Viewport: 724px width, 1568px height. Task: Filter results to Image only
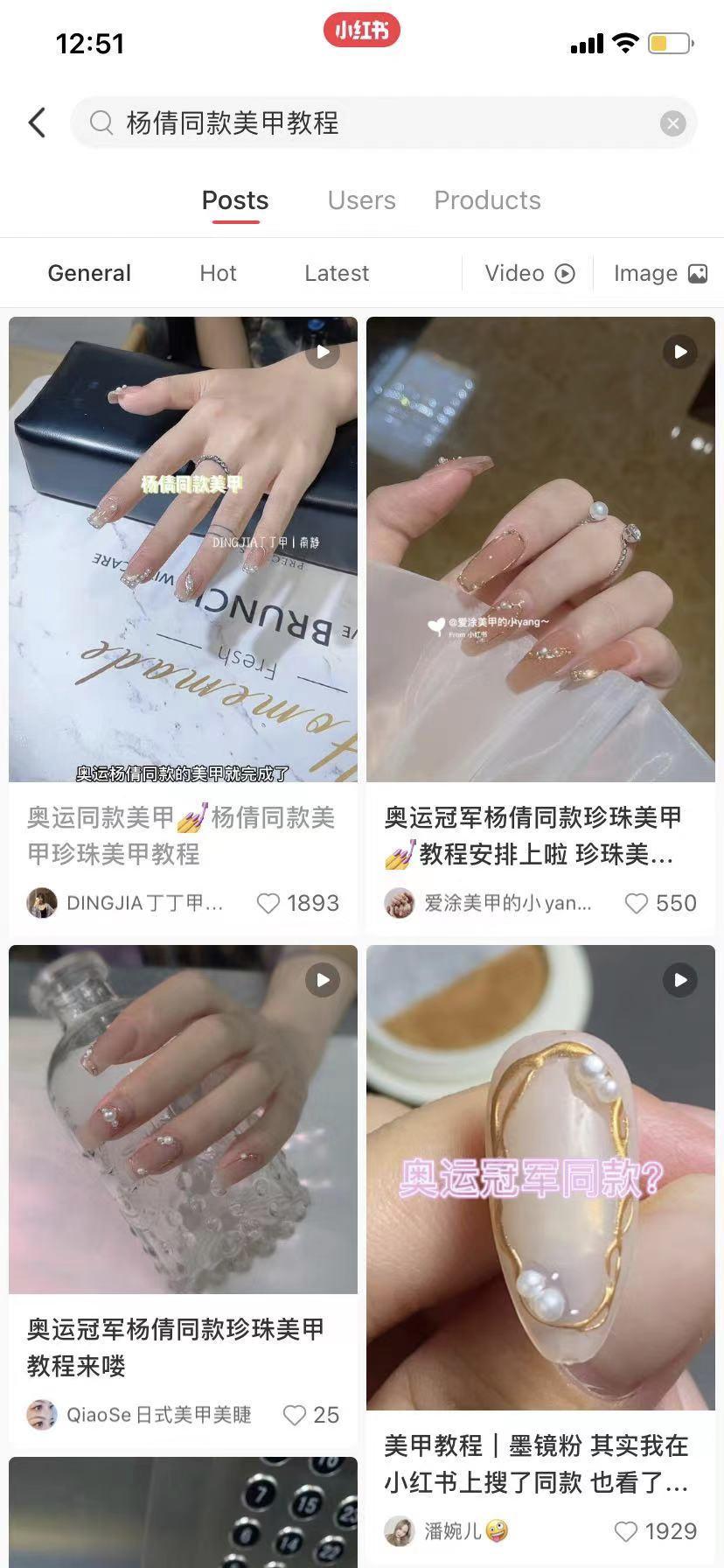point(660,273)
